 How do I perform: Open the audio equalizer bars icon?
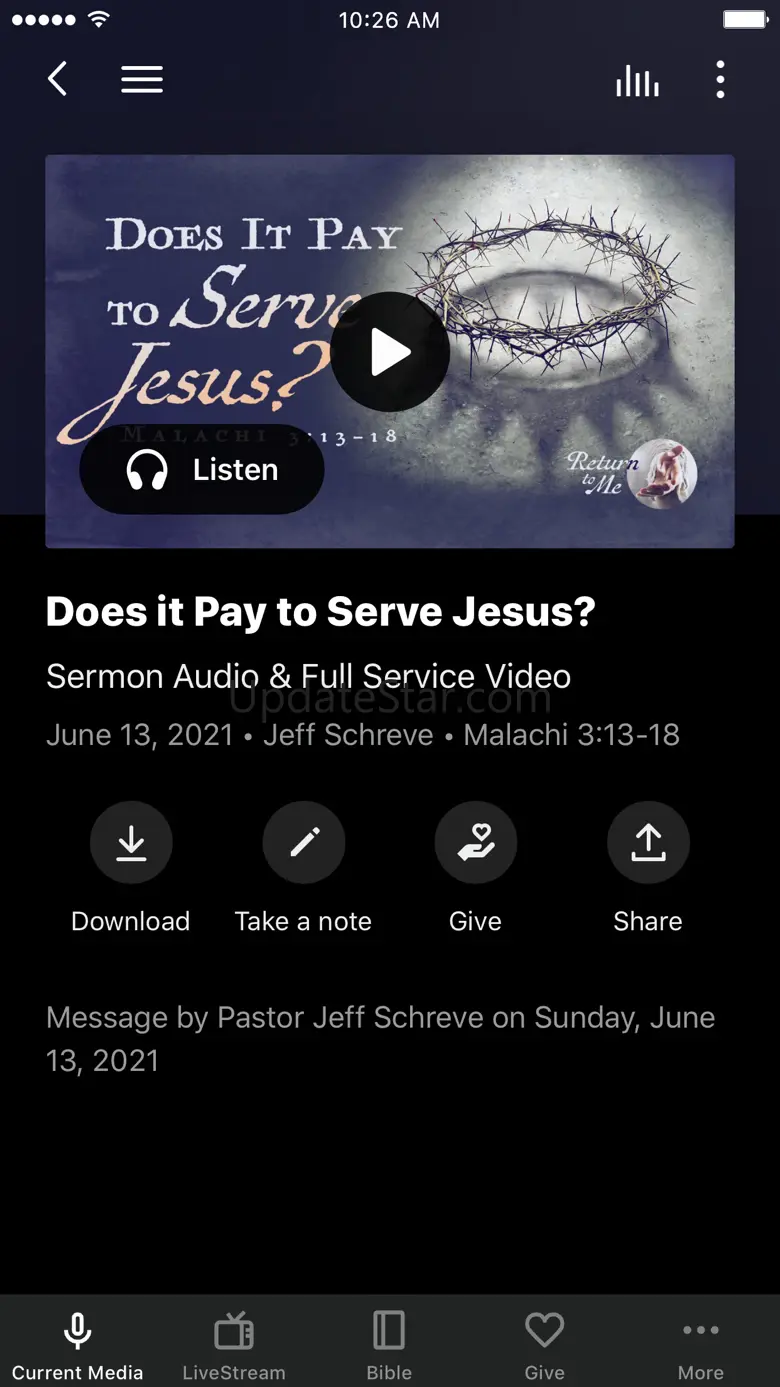[637, 81]
